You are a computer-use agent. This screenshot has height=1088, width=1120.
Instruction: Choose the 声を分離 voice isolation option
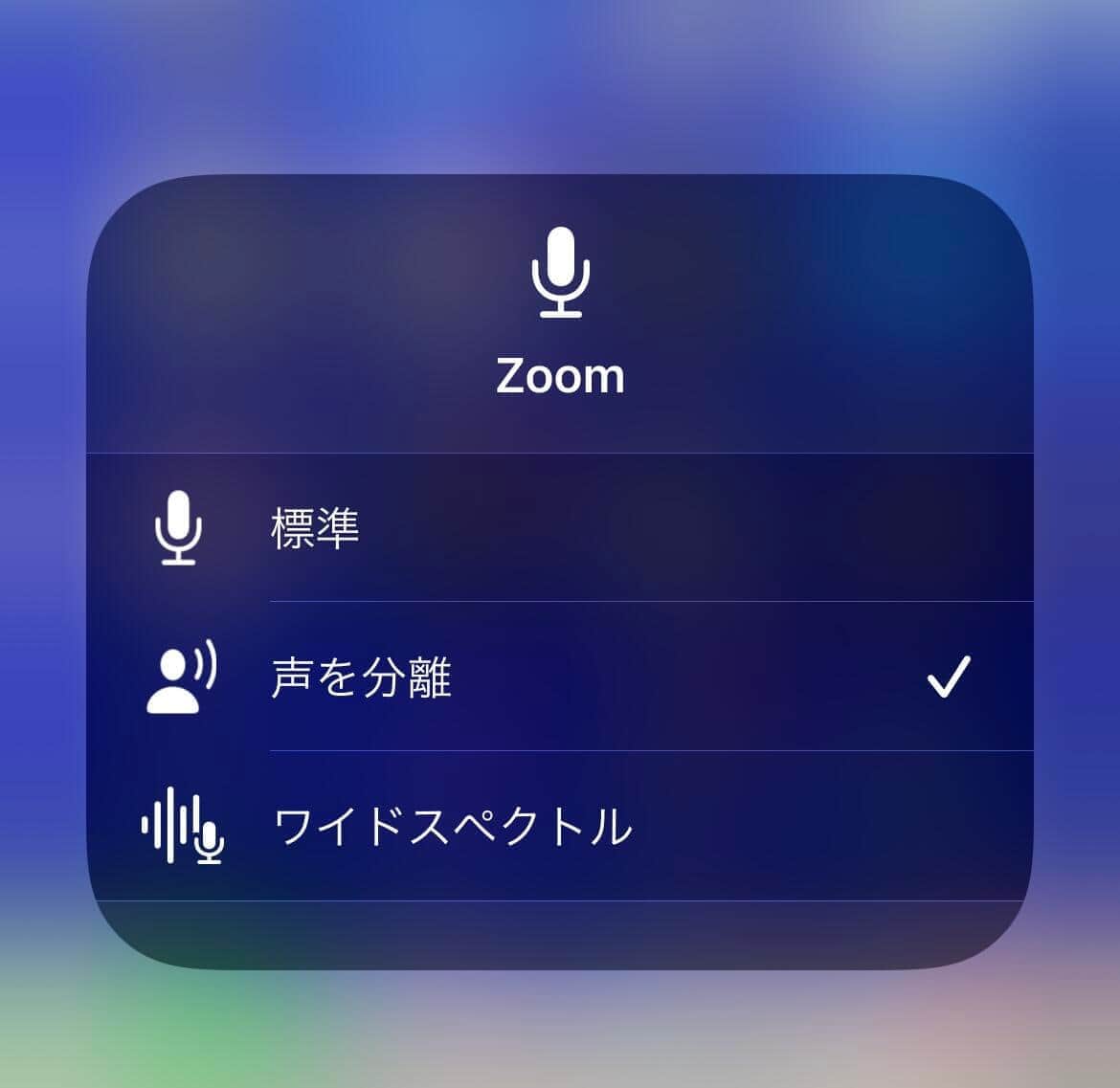(362, 677)
